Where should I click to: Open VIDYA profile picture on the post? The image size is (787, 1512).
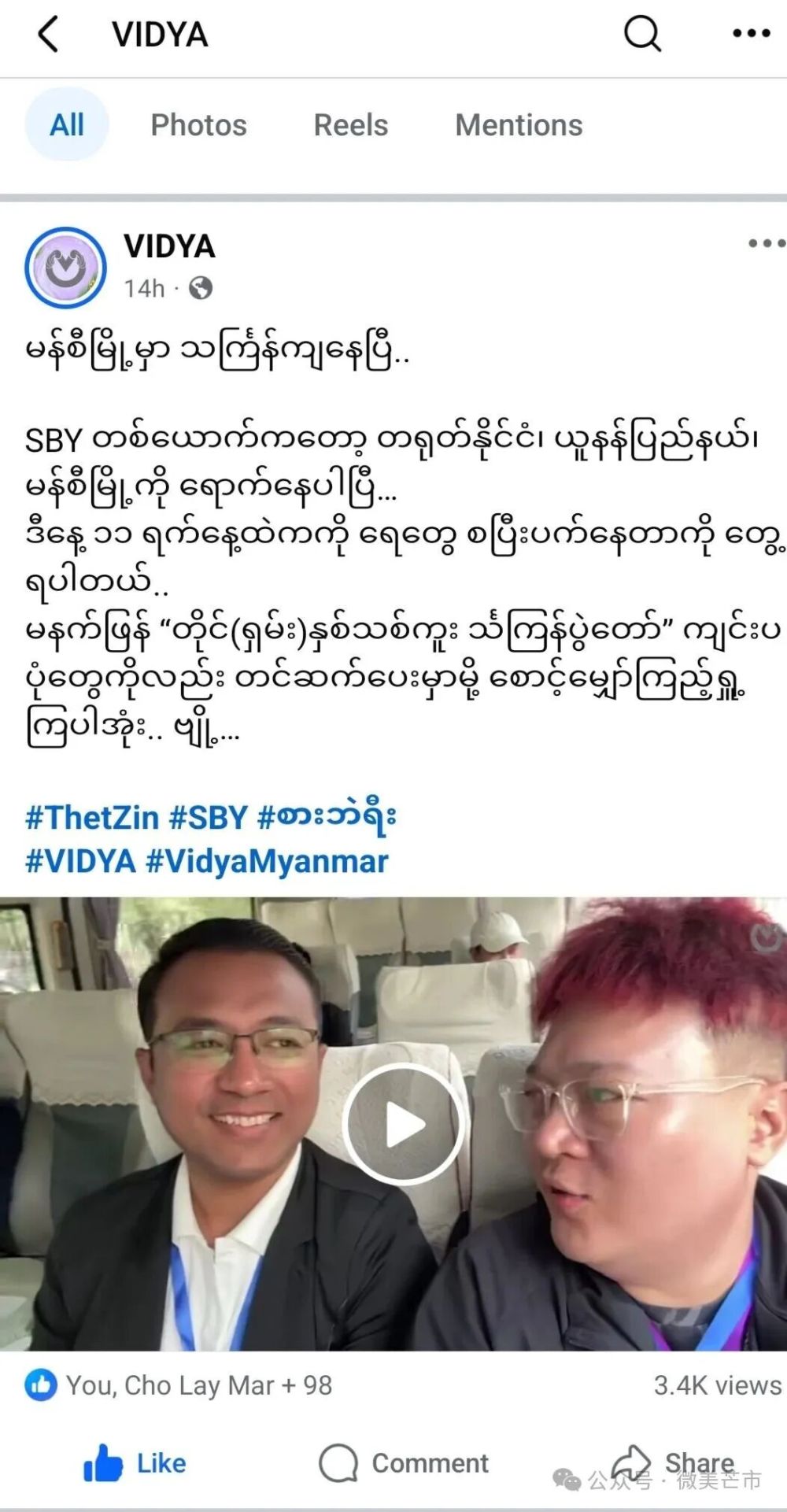[66, 268]
